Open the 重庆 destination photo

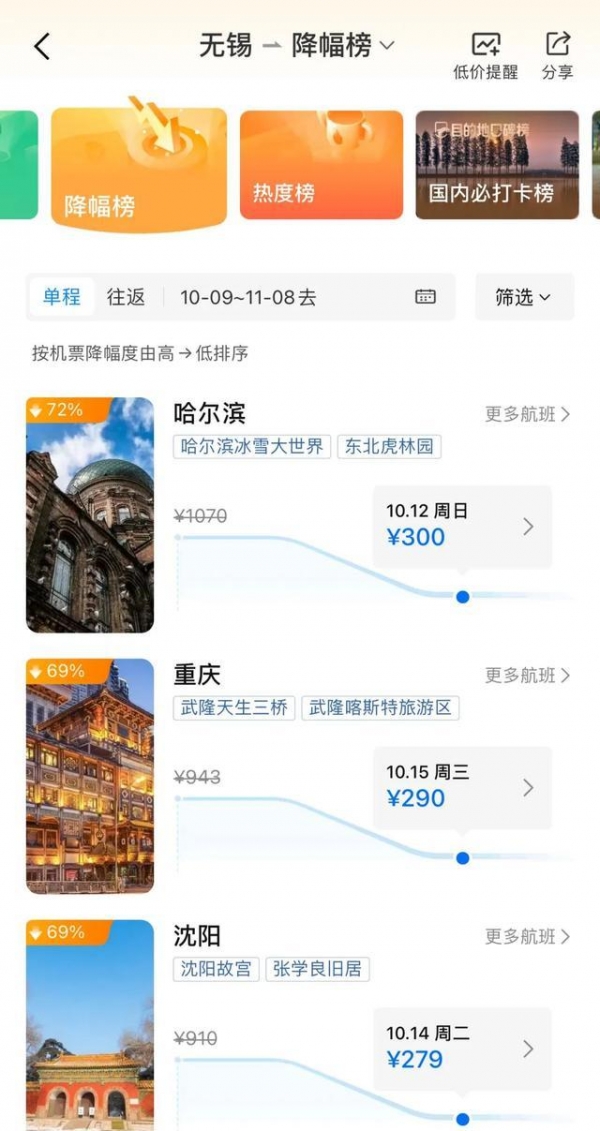[x=90, y=775]
